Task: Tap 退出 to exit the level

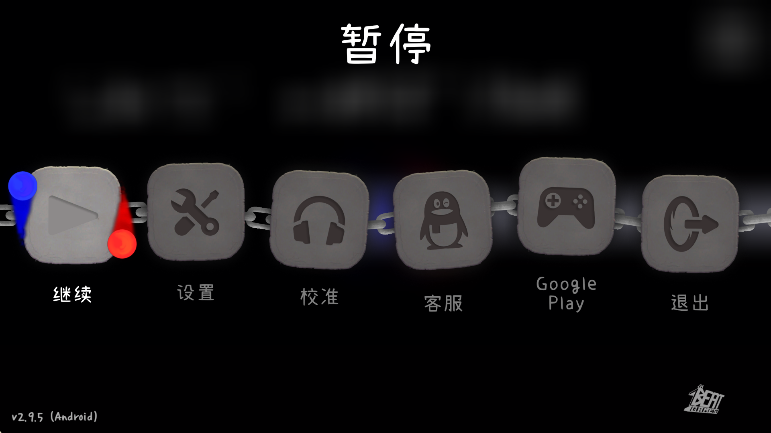Action: point(690,223)
